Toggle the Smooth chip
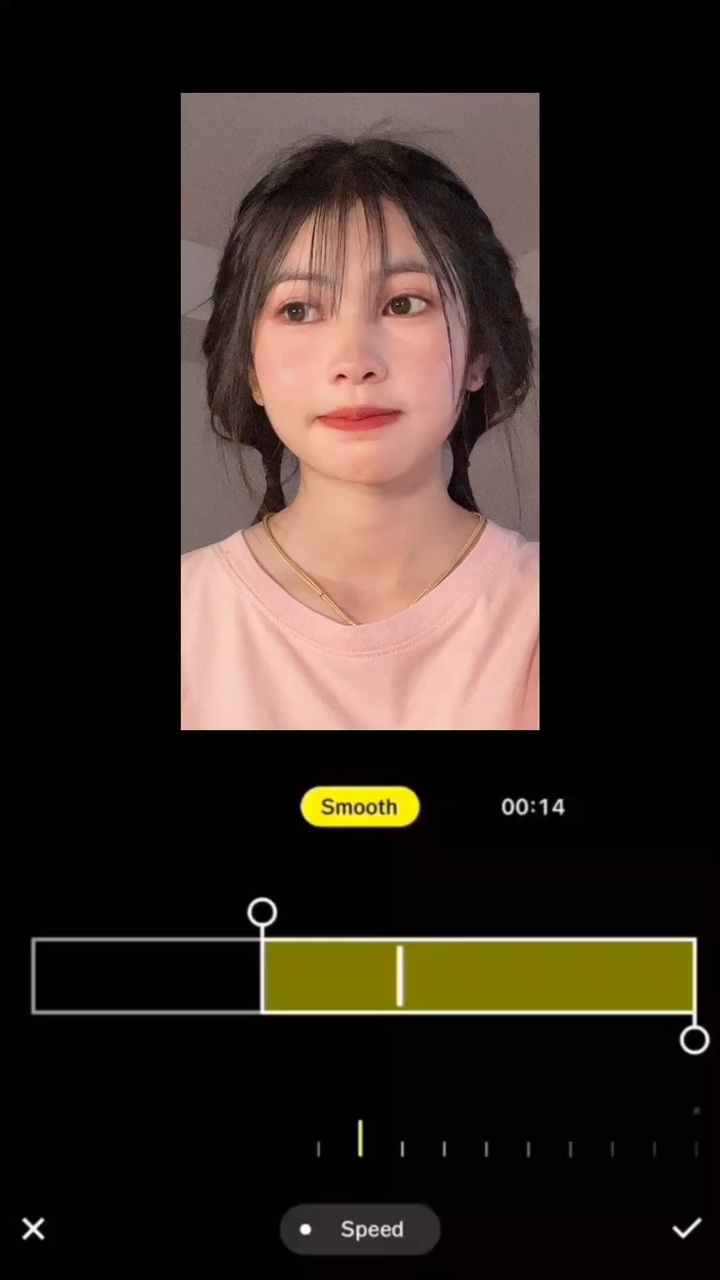This screenshot has height=1280, width=720. 360,807
